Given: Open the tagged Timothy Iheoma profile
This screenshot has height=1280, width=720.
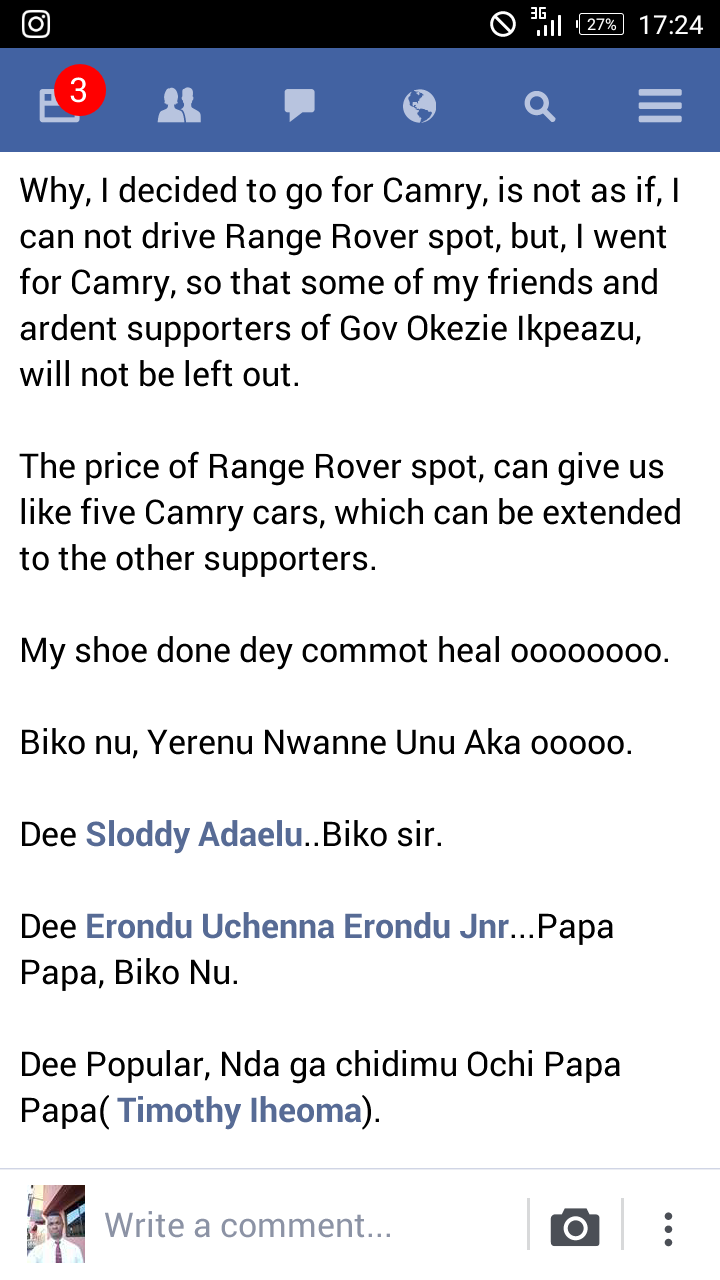Looking at the screenshot, I should 239,1110.
